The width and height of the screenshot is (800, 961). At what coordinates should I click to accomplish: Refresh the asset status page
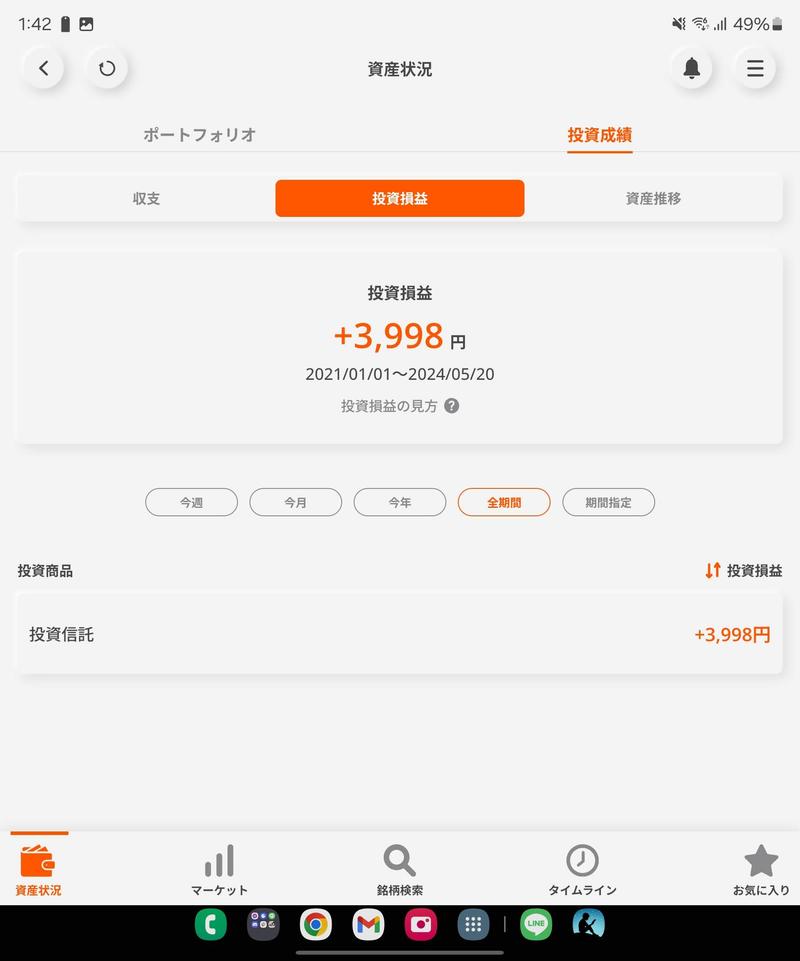[107, 69]
